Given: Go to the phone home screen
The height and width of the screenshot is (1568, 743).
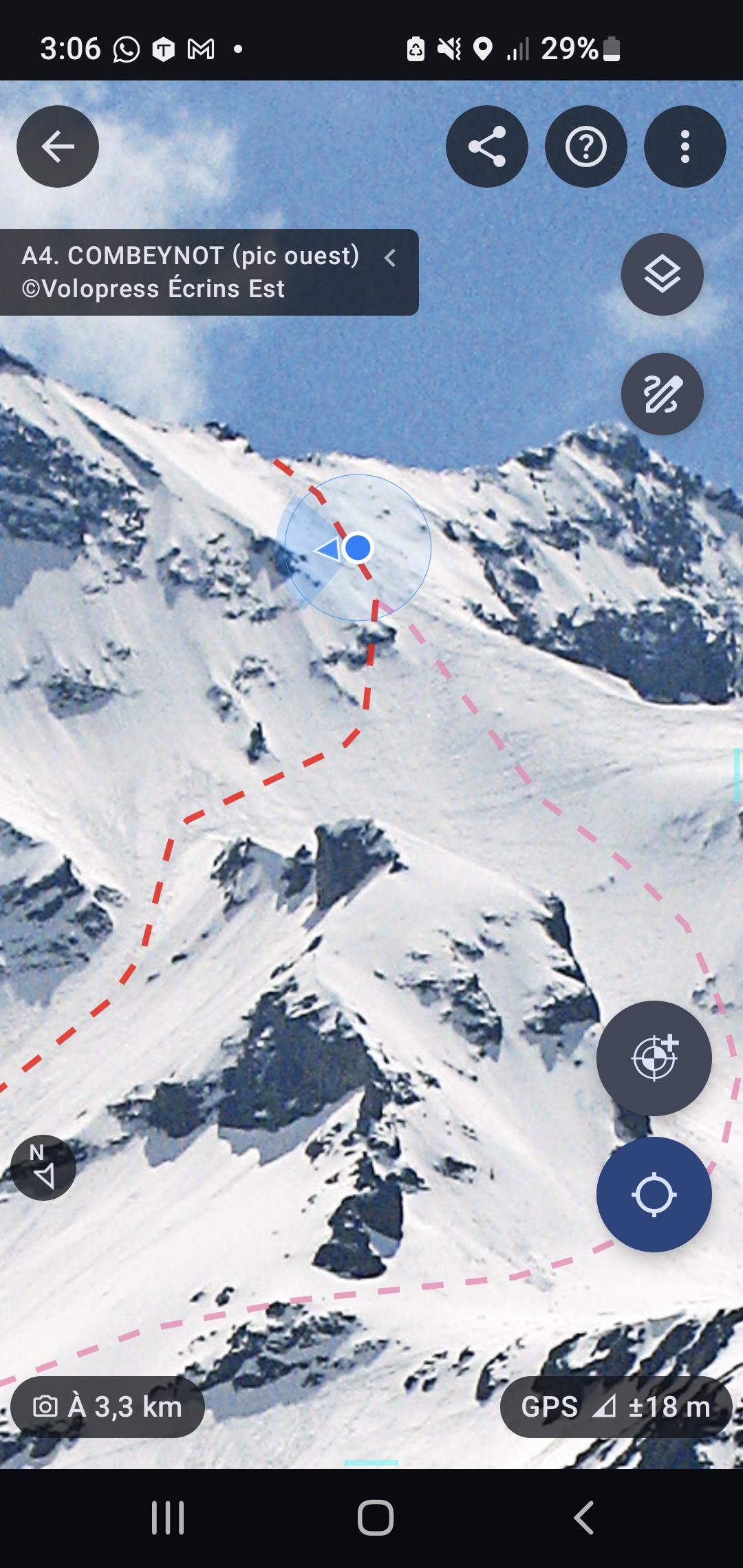Looking at the screenshot, I should (x=376, y=1518).
